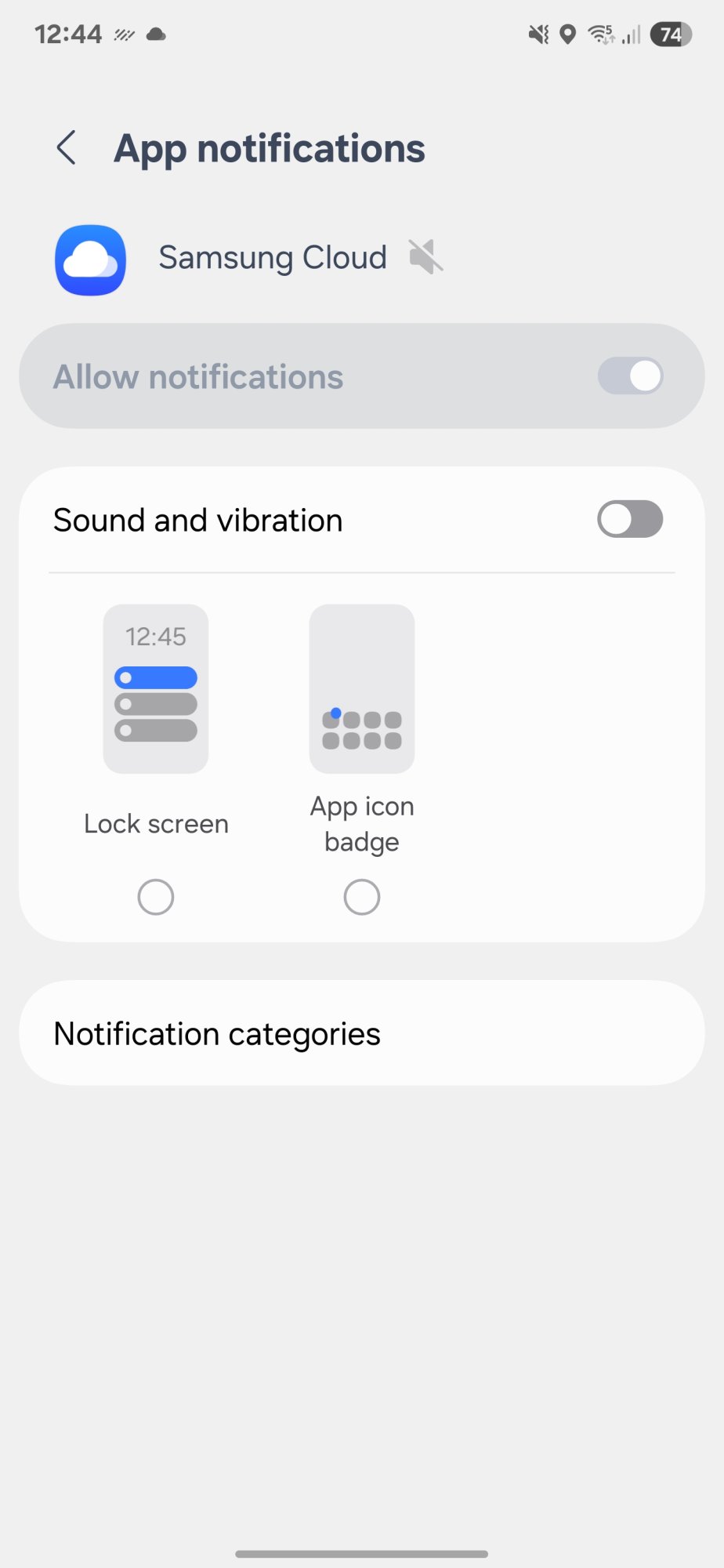The image size is (724, 1568).
Task: Enable Sound and vibration
Action: pyautogui.click(x=629, y=519)
